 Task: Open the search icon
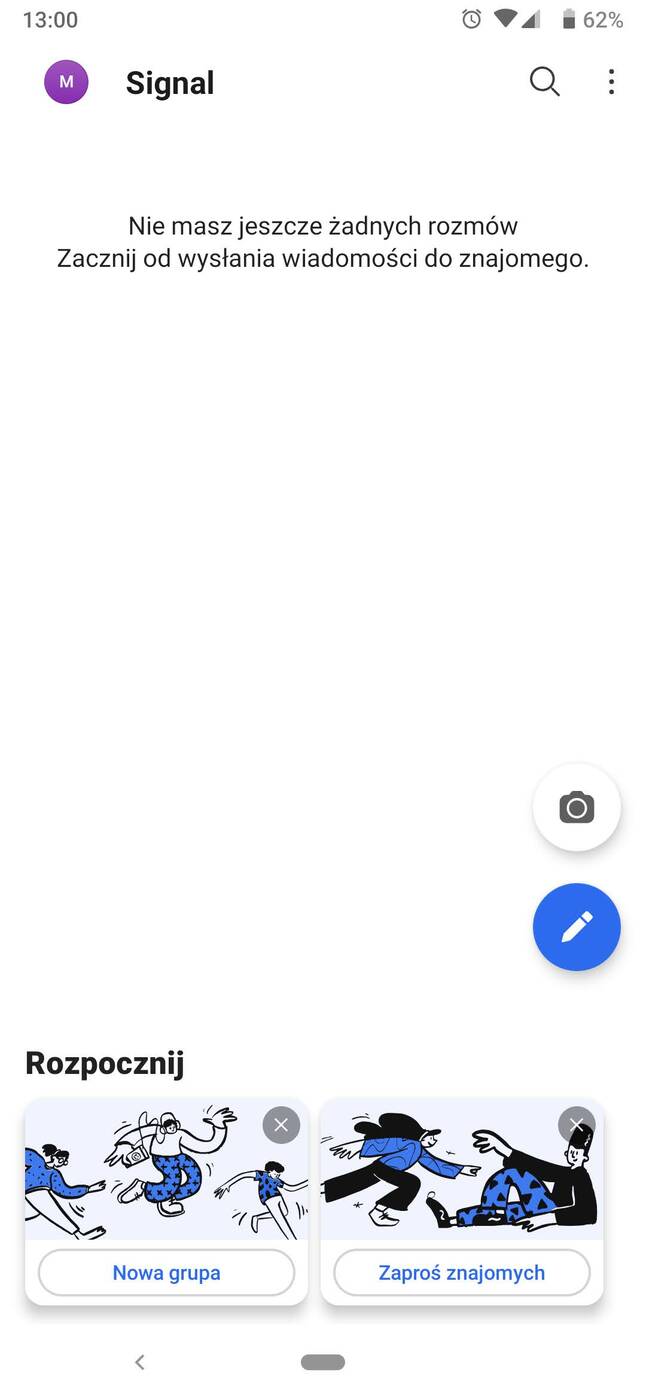click(544, 82)
